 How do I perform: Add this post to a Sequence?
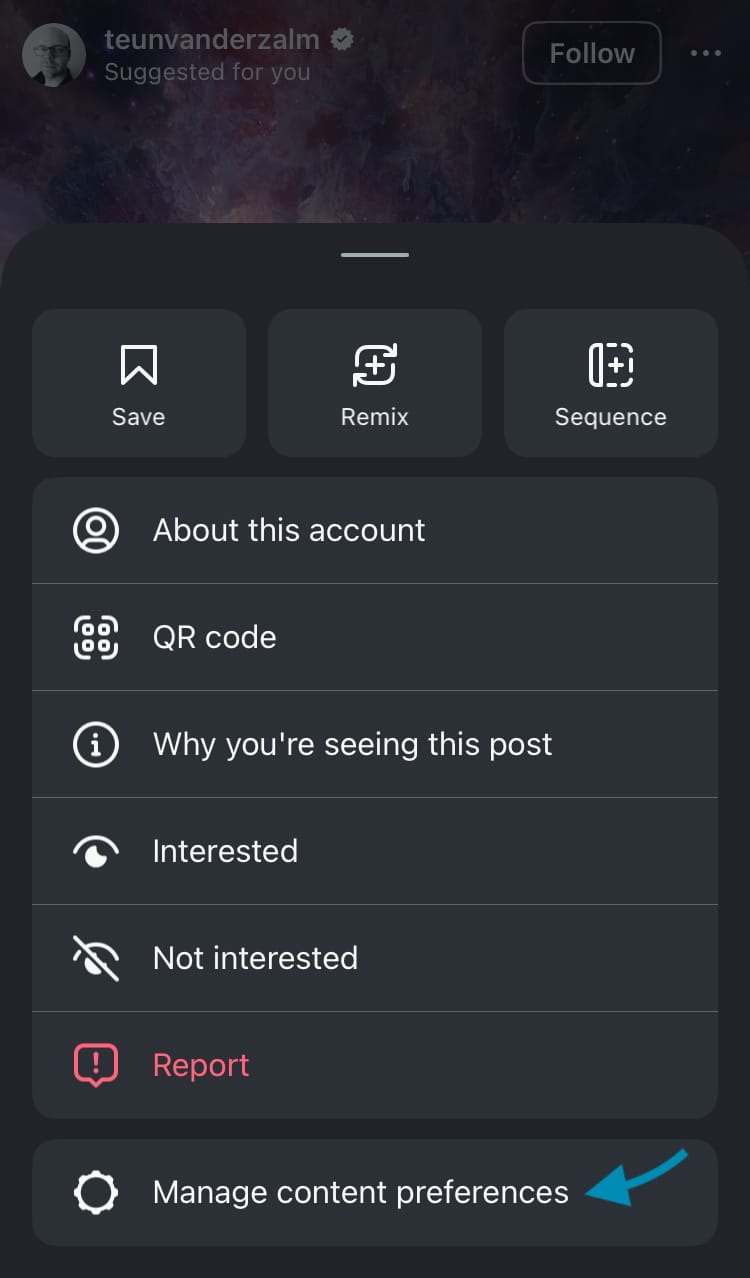(610, 383)
